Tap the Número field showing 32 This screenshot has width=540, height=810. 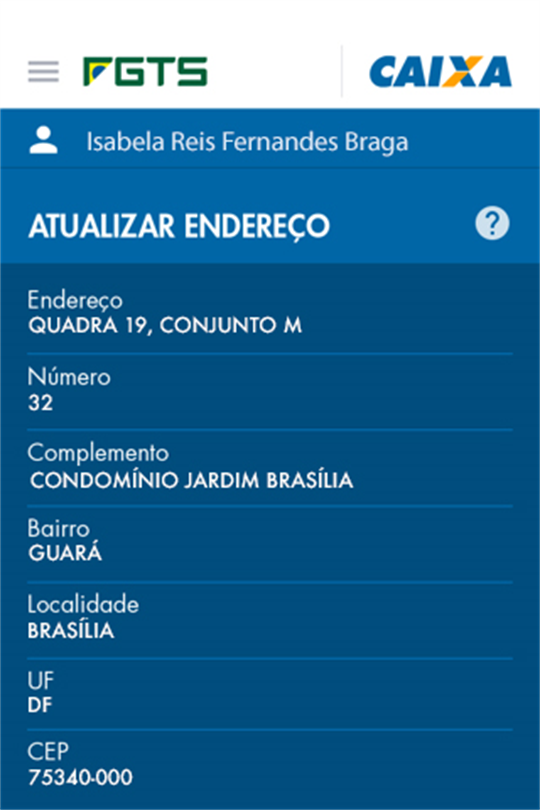pos(270,392)
